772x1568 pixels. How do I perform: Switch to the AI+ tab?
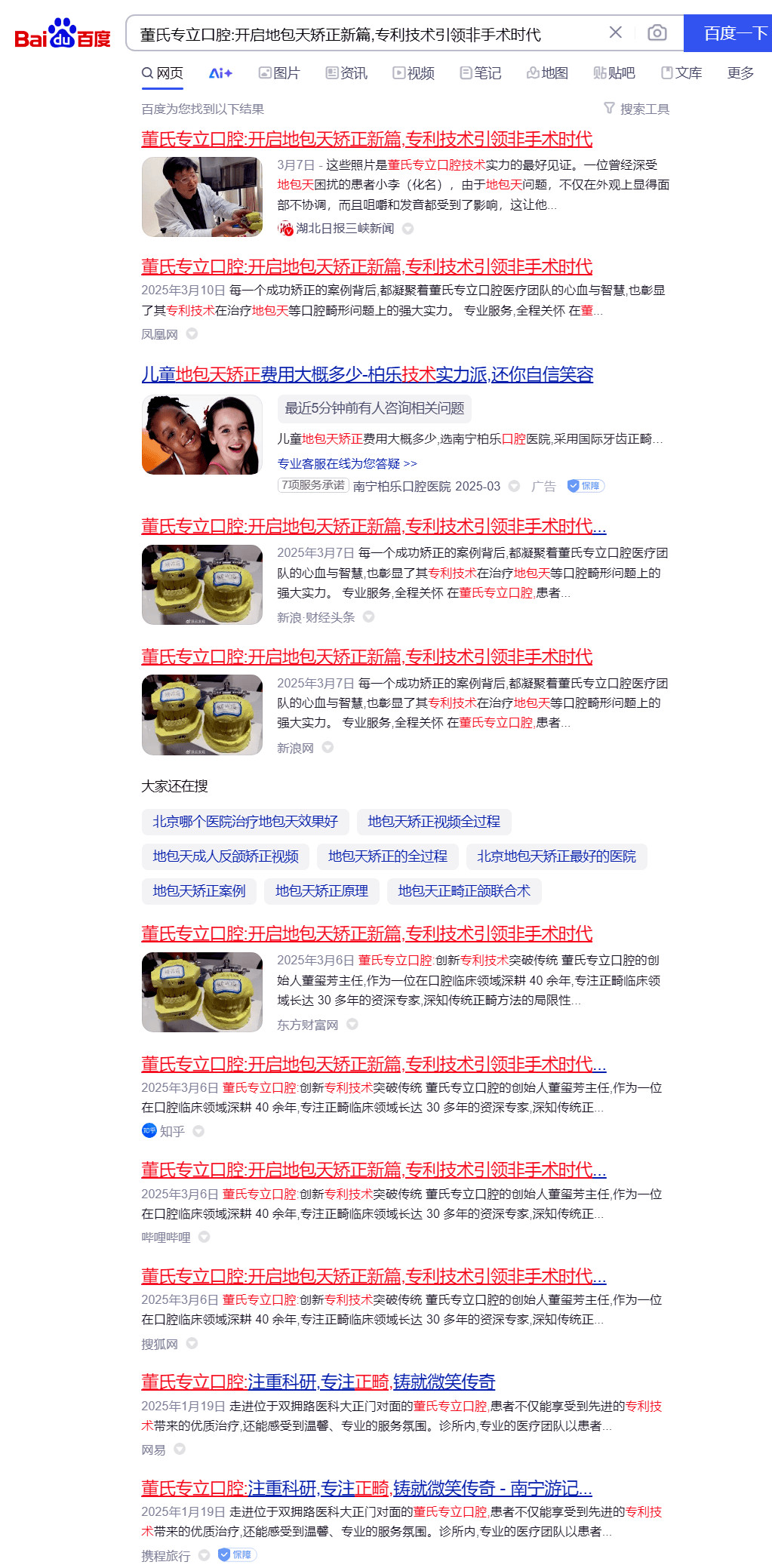click(220, 73)
